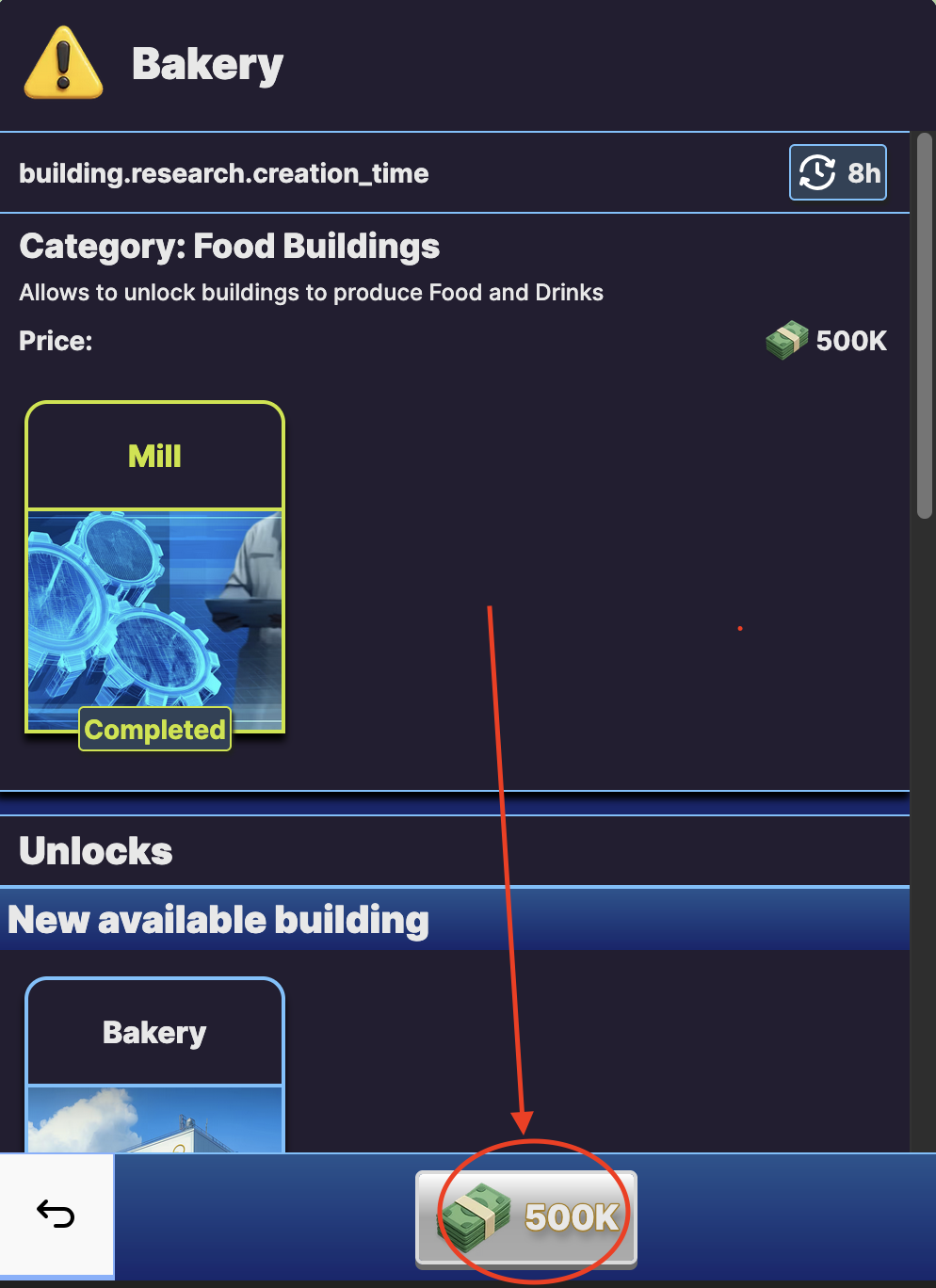Open the Bakery building card under Unlocks
This screenshot has width=936, height=1288.
154,1064
